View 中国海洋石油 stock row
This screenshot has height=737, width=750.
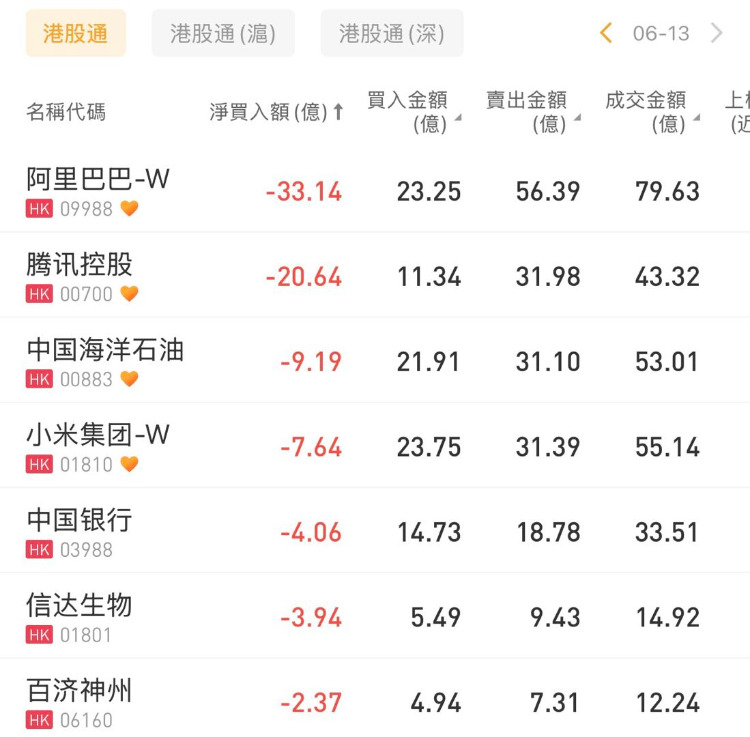[x=105, y=350]
